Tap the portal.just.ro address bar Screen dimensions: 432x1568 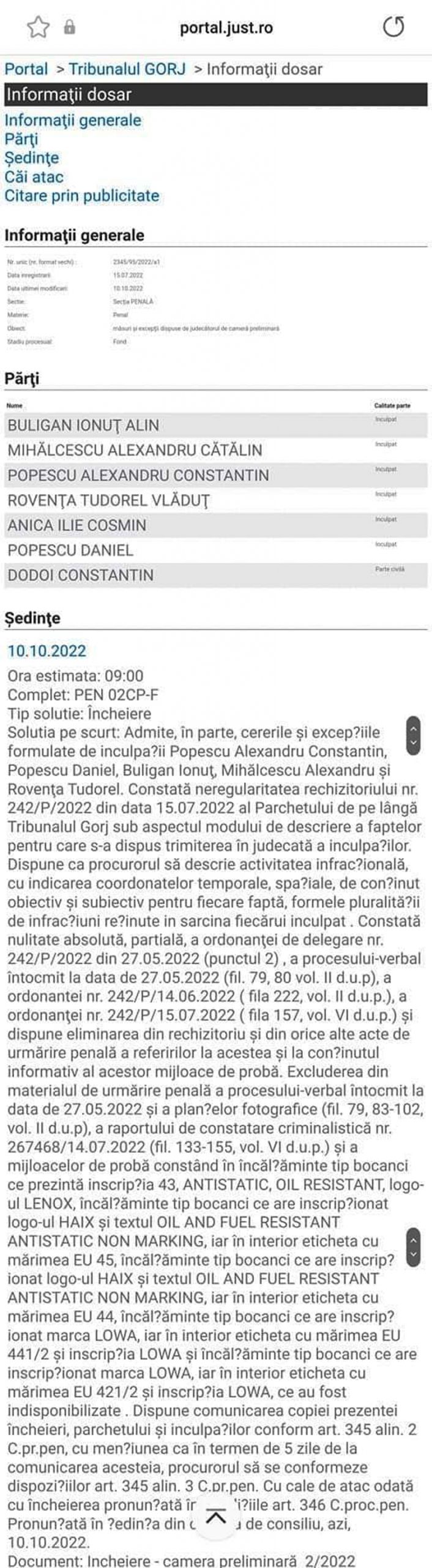pos(226,28)
